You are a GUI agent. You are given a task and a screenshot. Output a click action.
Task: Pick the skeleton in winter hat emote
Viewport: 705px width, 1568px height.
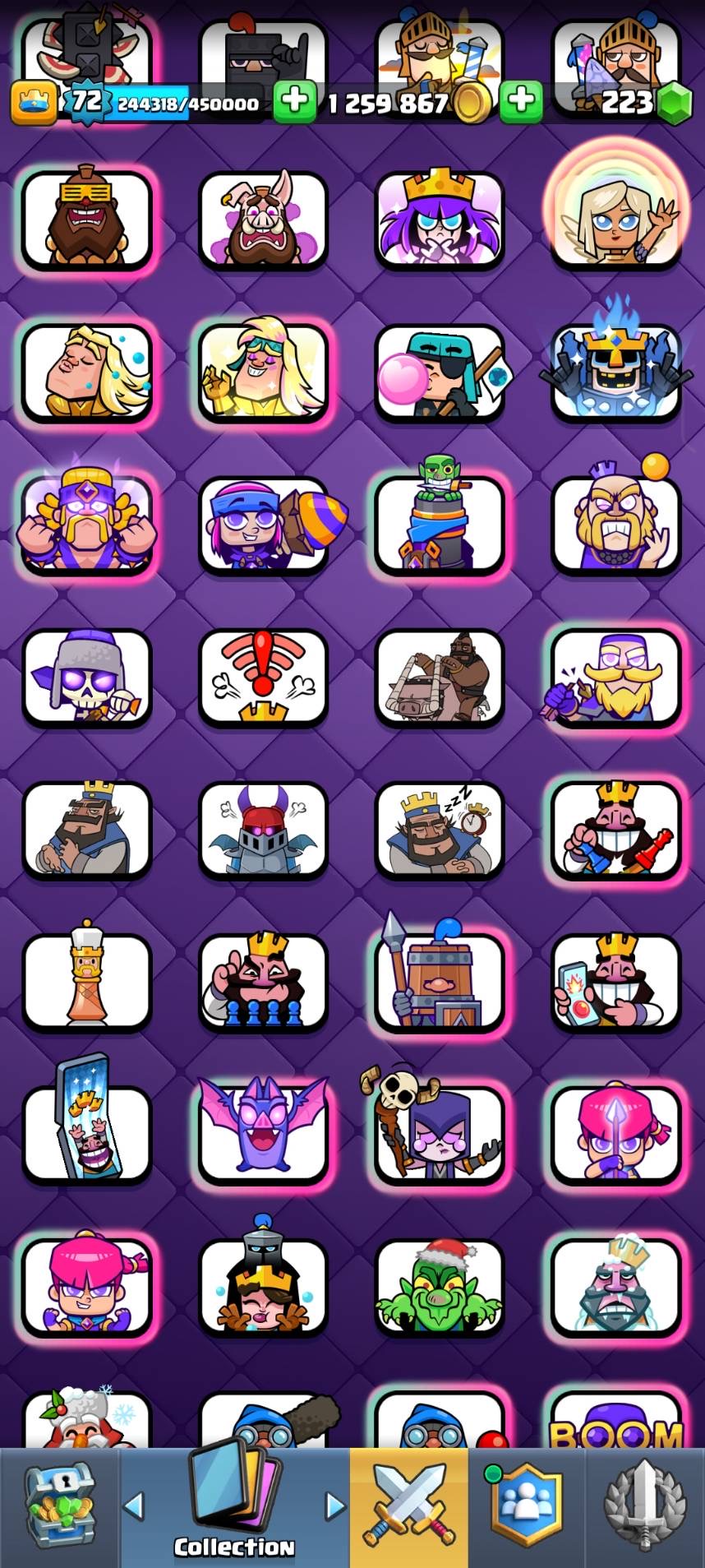click(87, 678)
